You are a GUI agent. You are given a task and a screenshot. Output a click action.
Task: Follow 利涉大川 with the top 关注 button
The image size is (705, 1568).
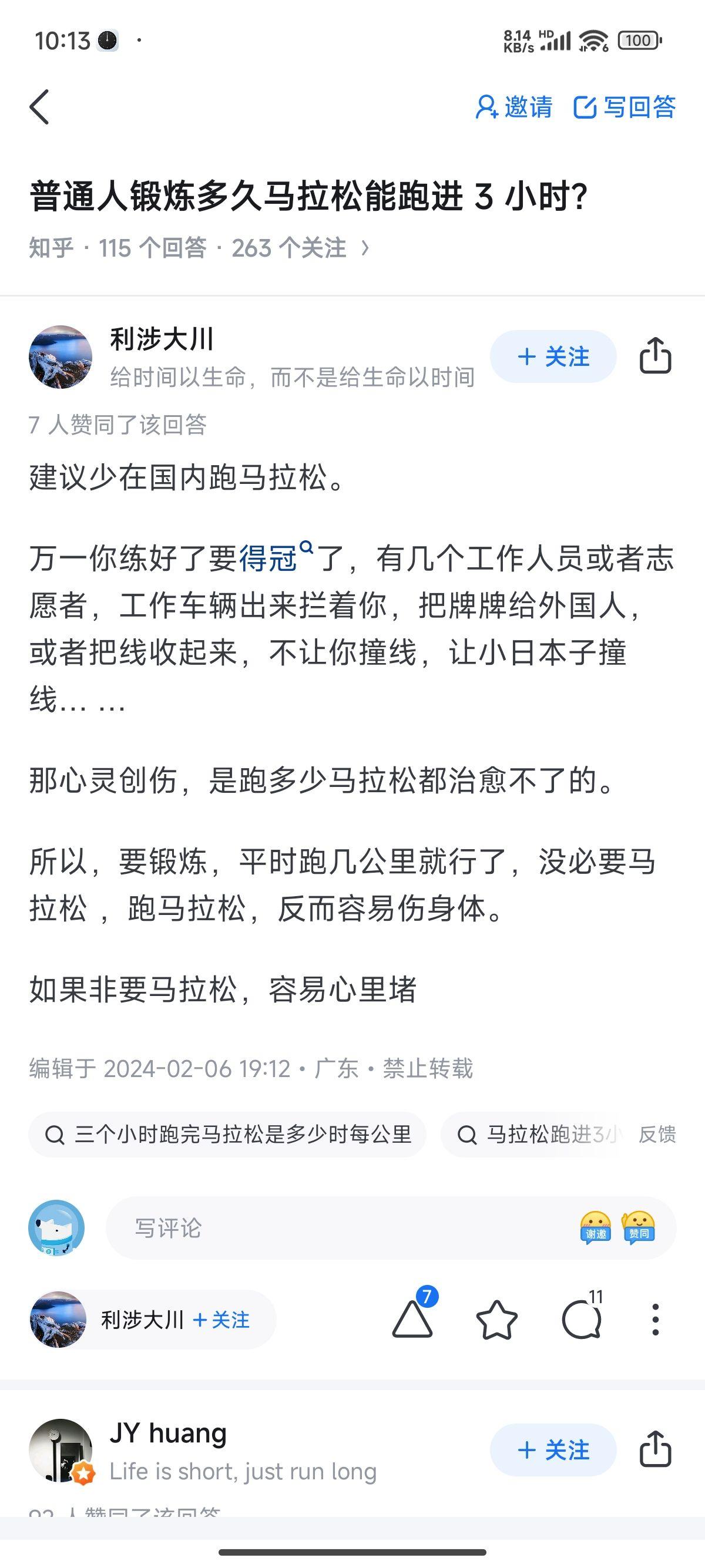click(x=553, y=356)
